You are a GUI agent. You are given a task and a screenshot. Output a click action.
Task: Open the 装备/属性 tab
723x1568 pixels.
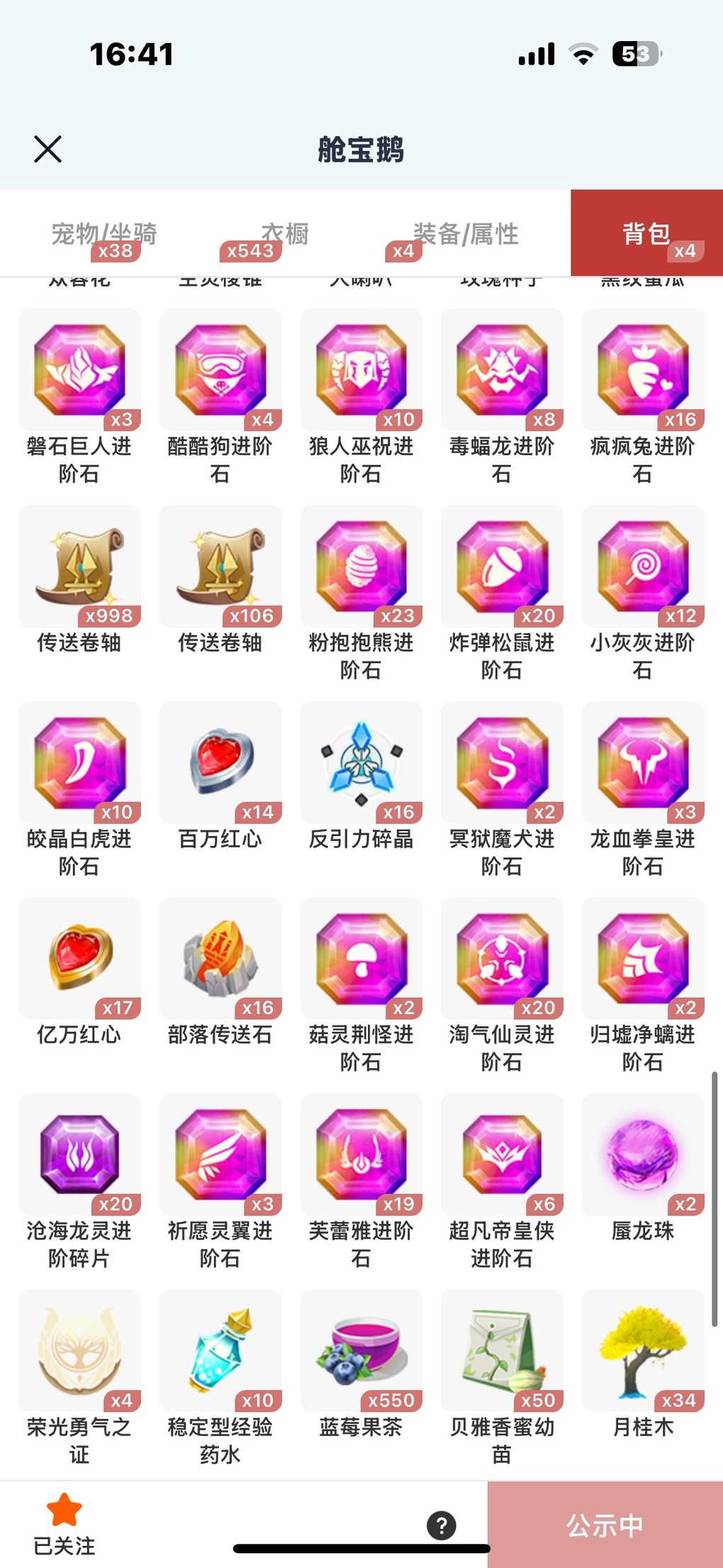(465, 234)
